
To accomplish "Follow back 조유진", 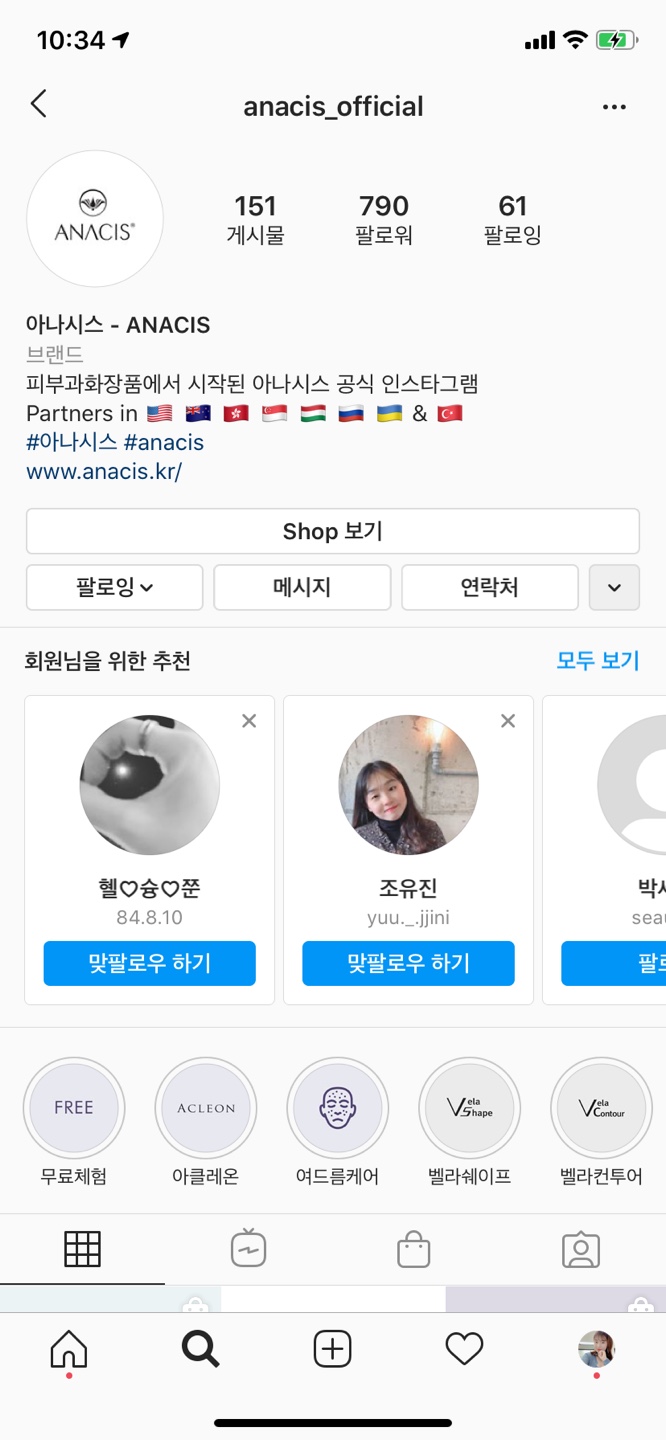I will coord(408,963).
